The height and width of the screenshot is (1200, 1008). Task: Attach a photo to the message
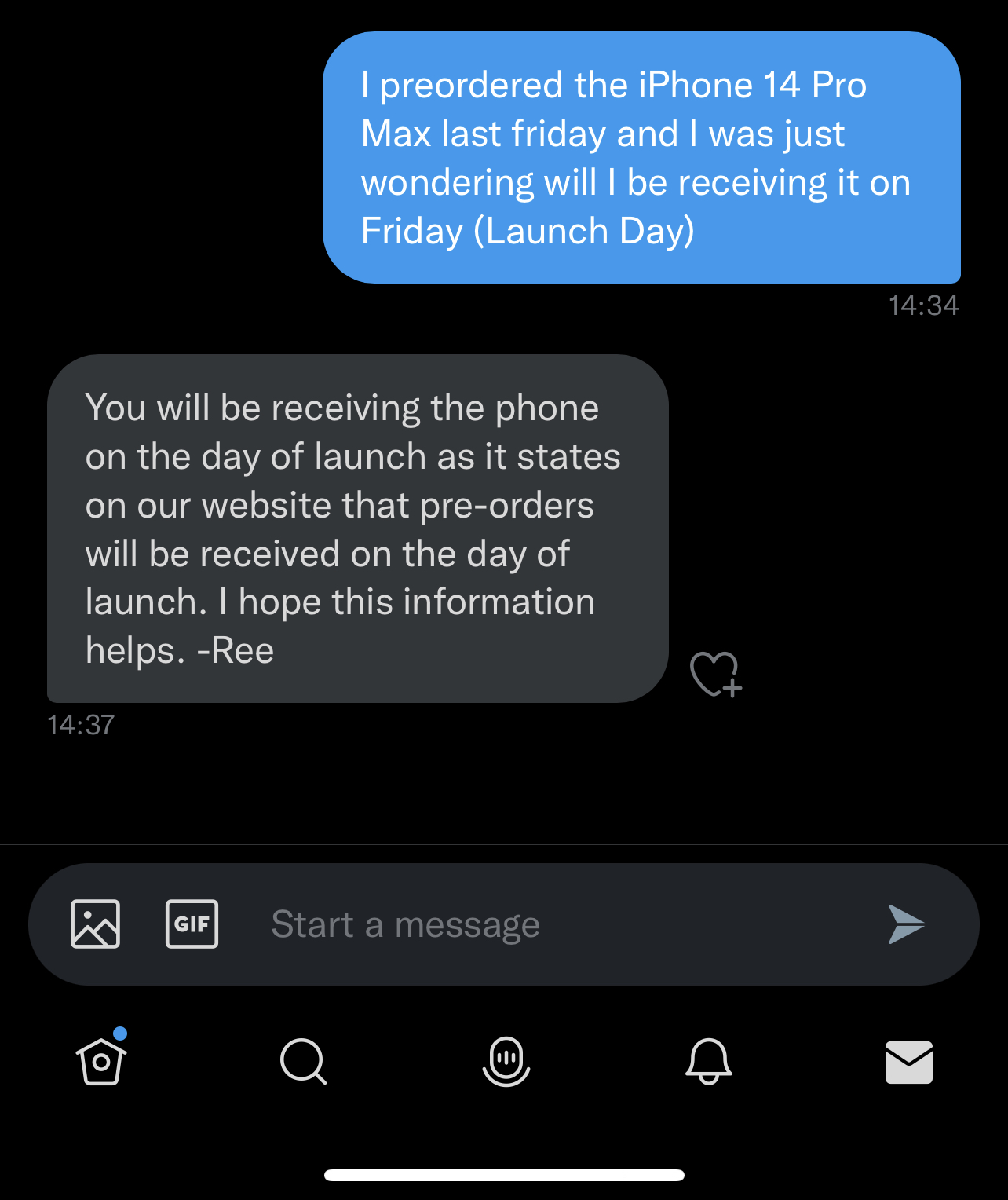point(96,924)
